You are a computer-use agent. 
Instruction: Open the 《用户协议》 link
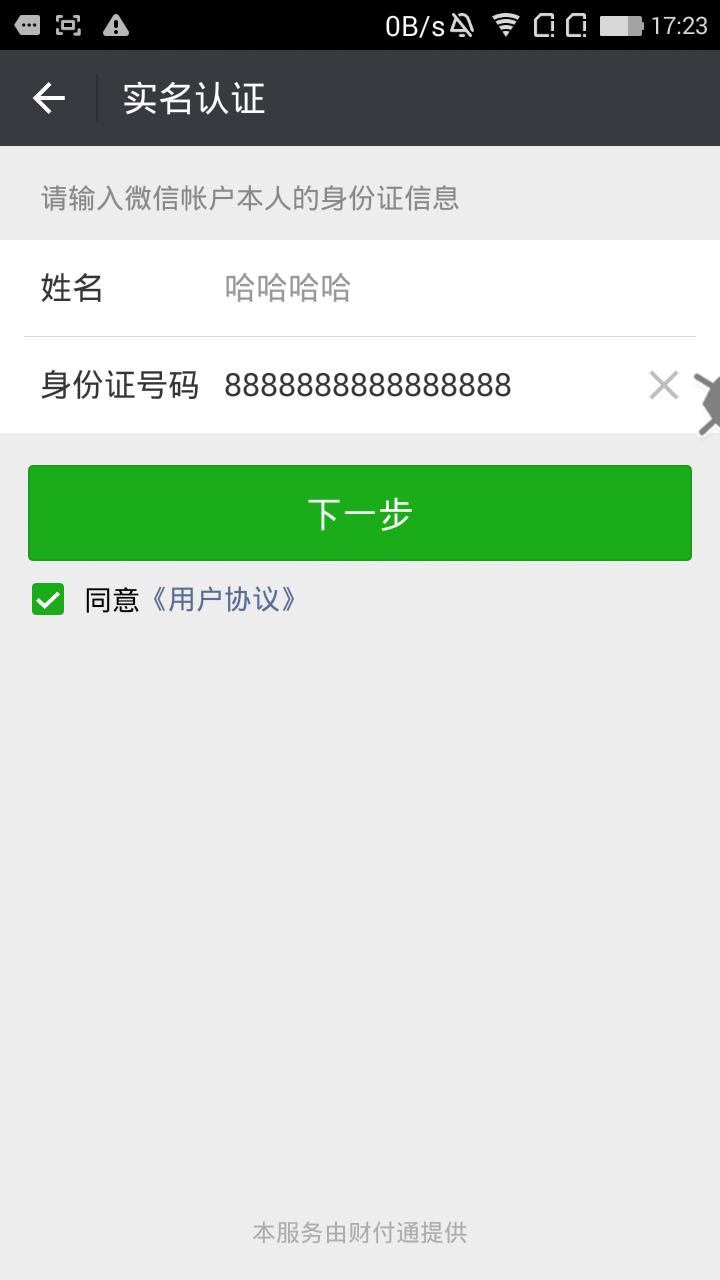[224, 599]
